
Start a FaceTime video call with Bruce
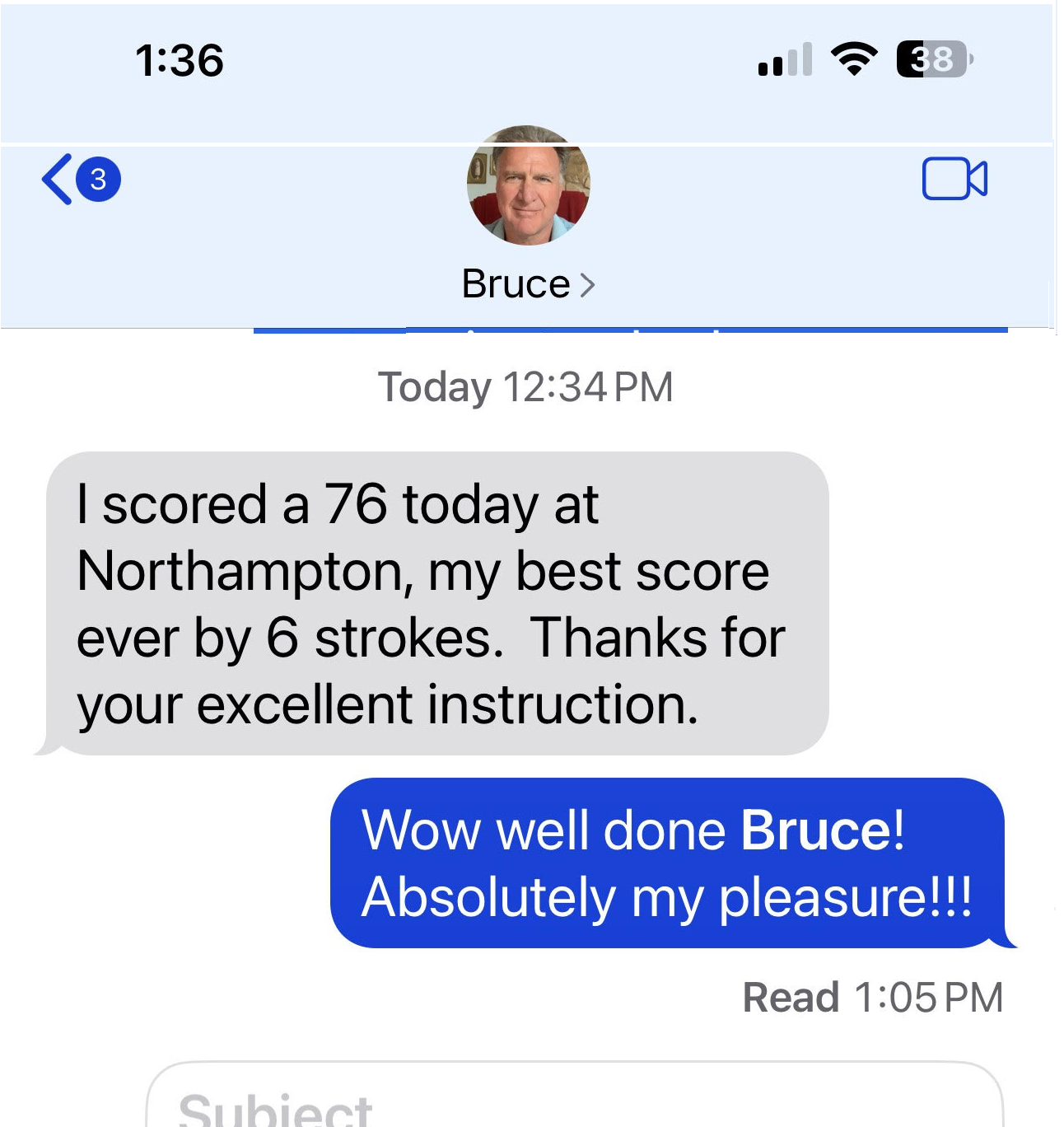pyautogui.click(x=954, y=179)
